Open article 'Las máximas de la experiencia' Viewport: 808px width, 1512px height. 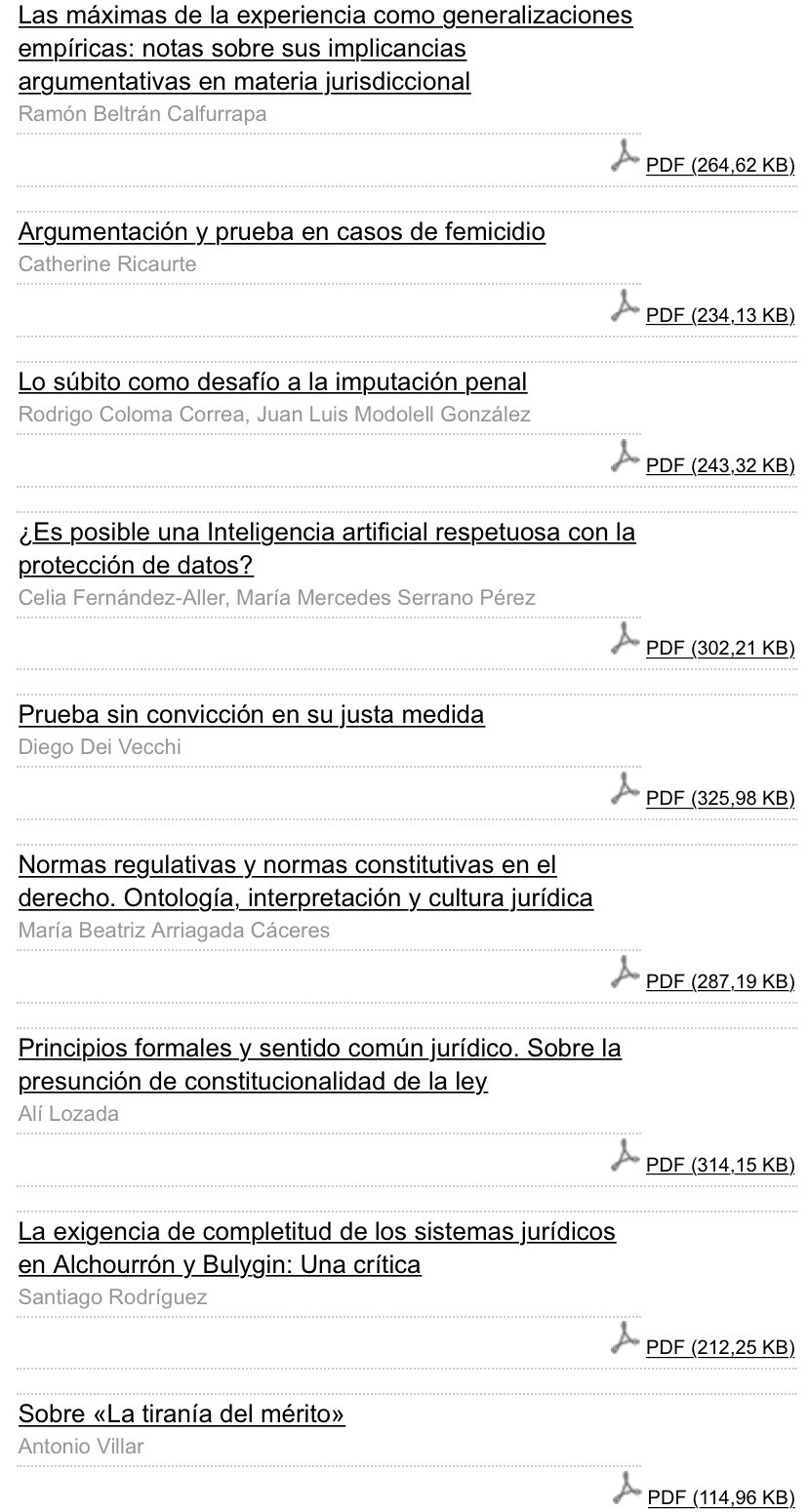coord(326,49)
